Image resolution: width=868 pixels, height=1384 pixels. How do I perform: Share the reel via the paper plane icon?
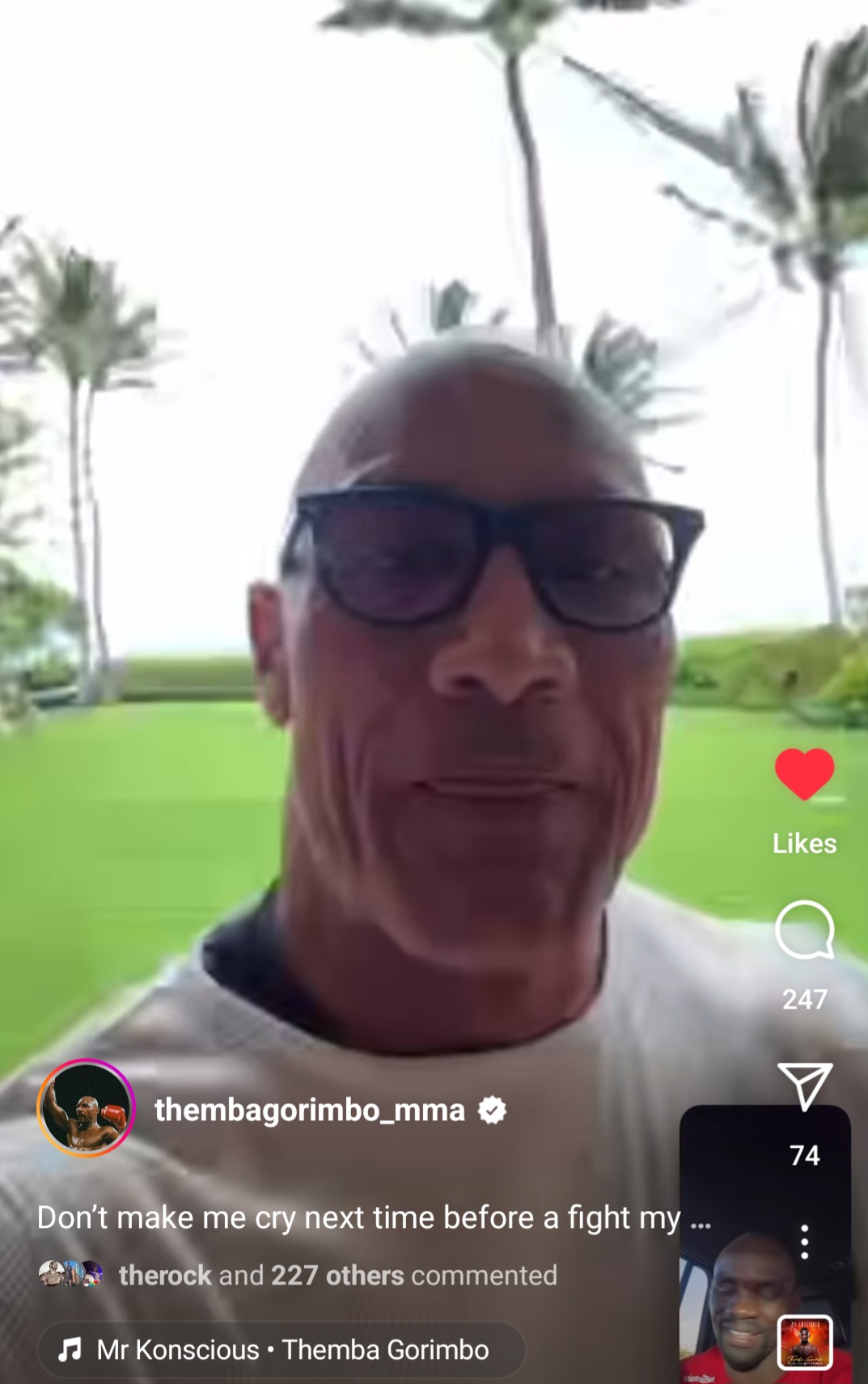coord(804,1086)
